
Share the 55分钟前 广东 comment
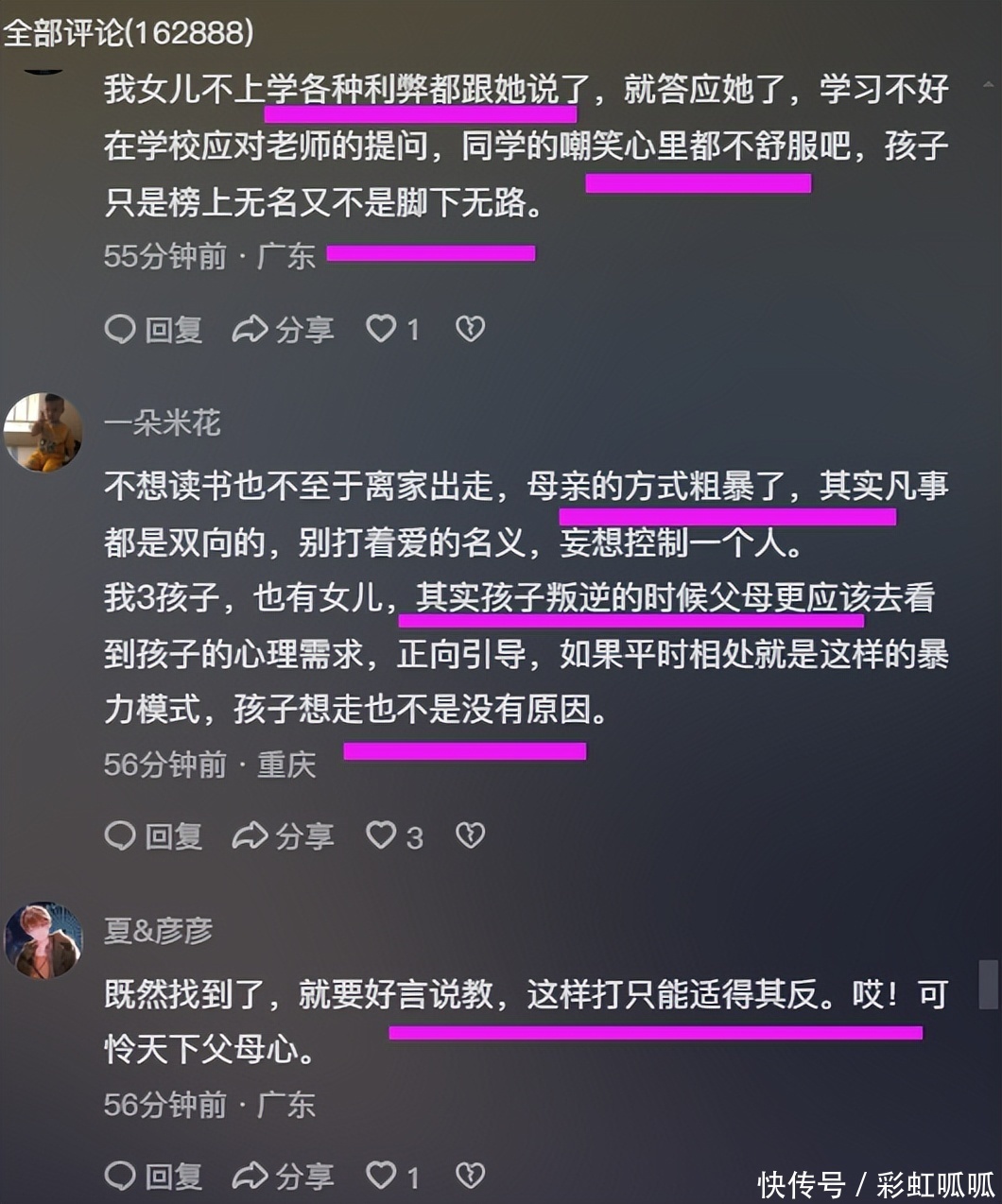pyautogui.click(x=283, y=329)
